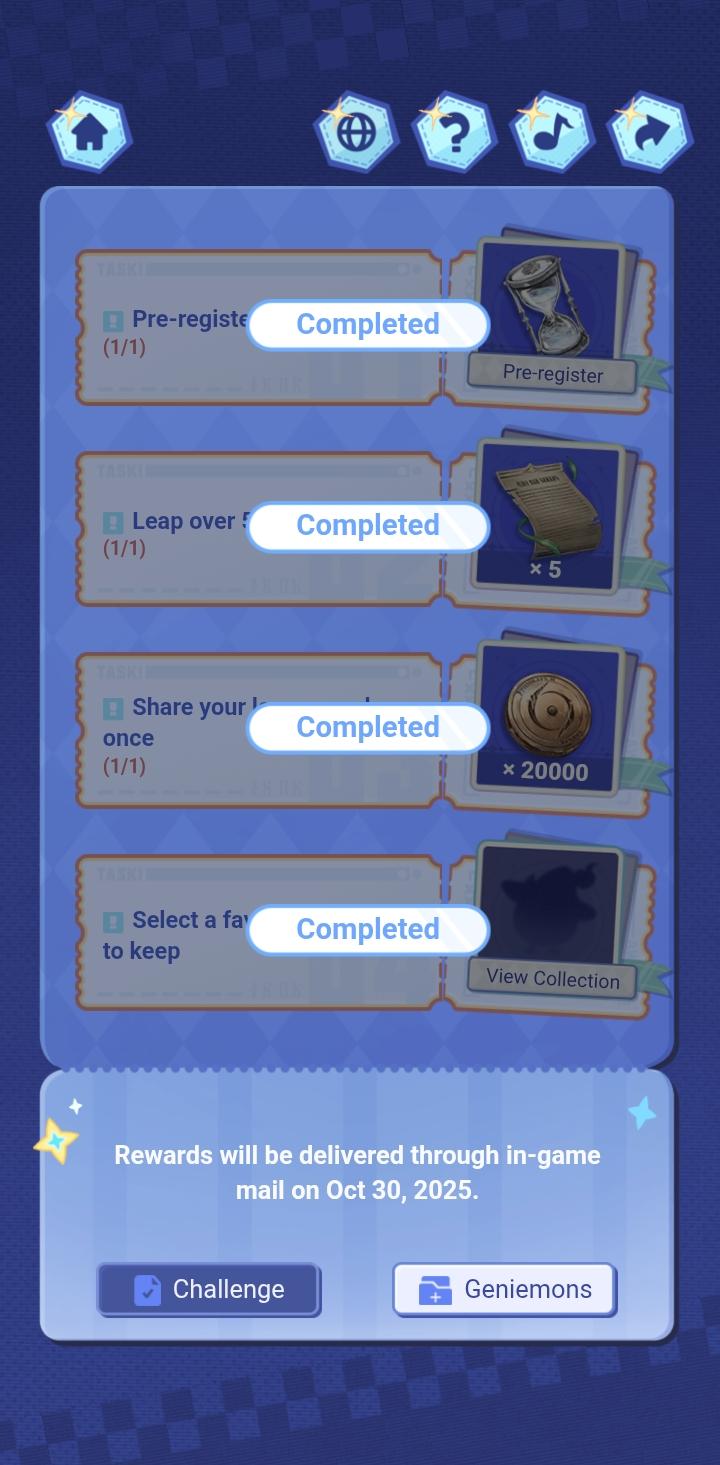Share this event page

coord(650,132)
